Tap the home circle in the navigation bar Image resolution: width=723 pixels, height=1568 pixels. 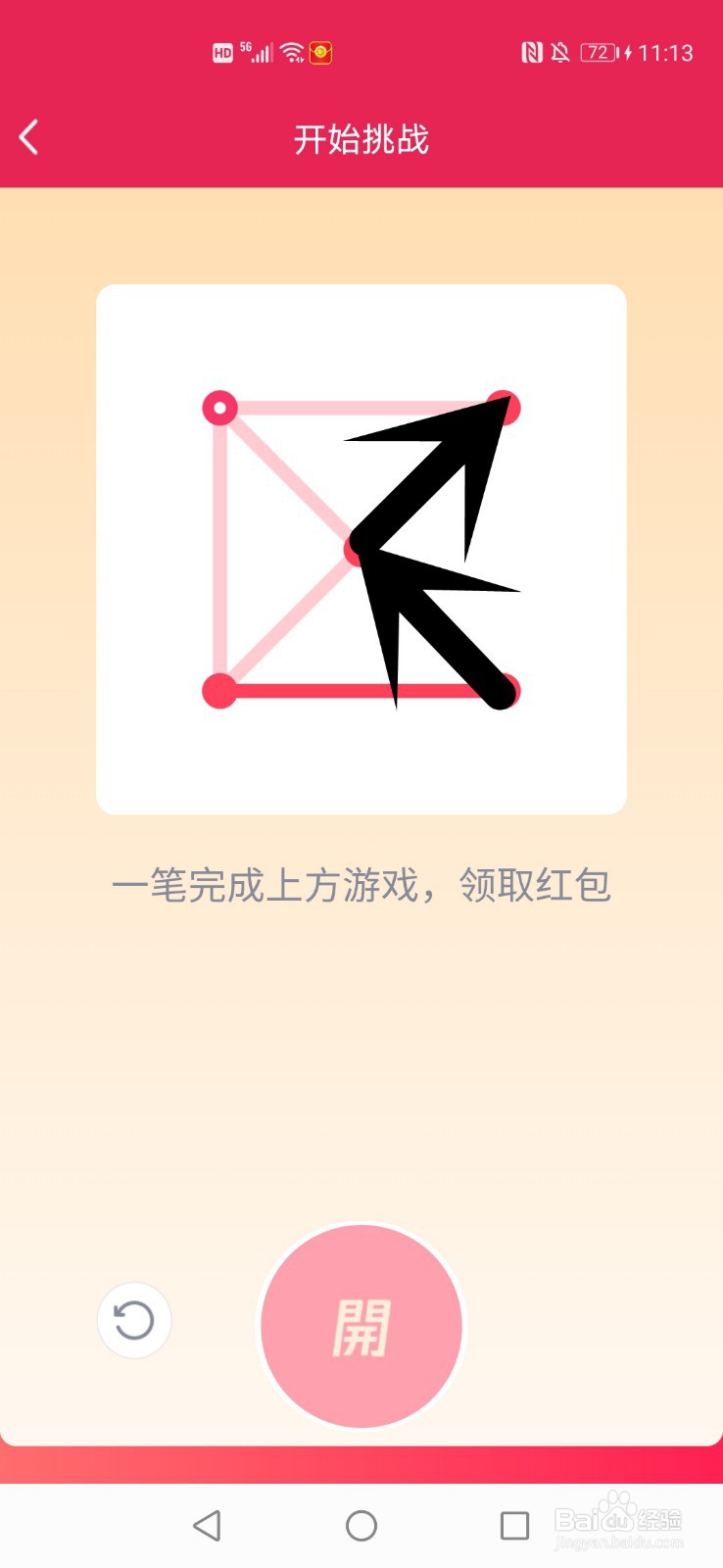coord(361,1525)
